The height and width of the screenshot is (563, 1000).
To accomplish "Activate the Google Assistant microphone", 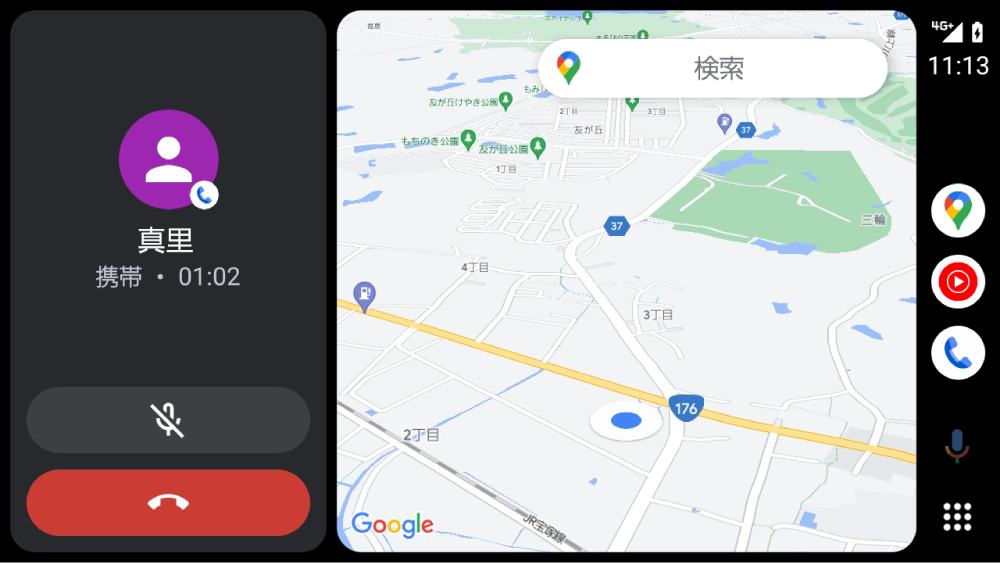I will click(957, 445).
